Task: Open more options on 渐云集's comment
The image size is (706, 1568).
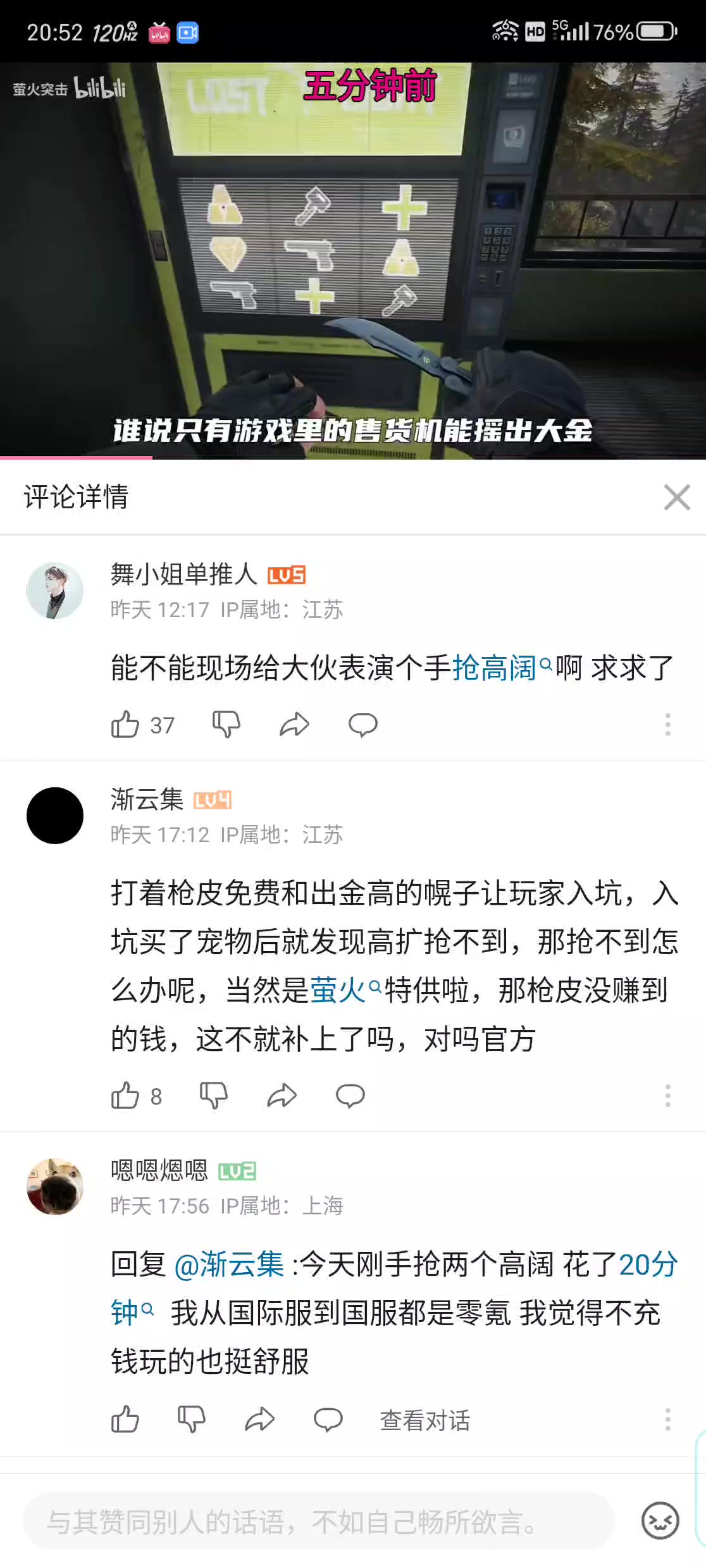Action: click(667, 1096)
